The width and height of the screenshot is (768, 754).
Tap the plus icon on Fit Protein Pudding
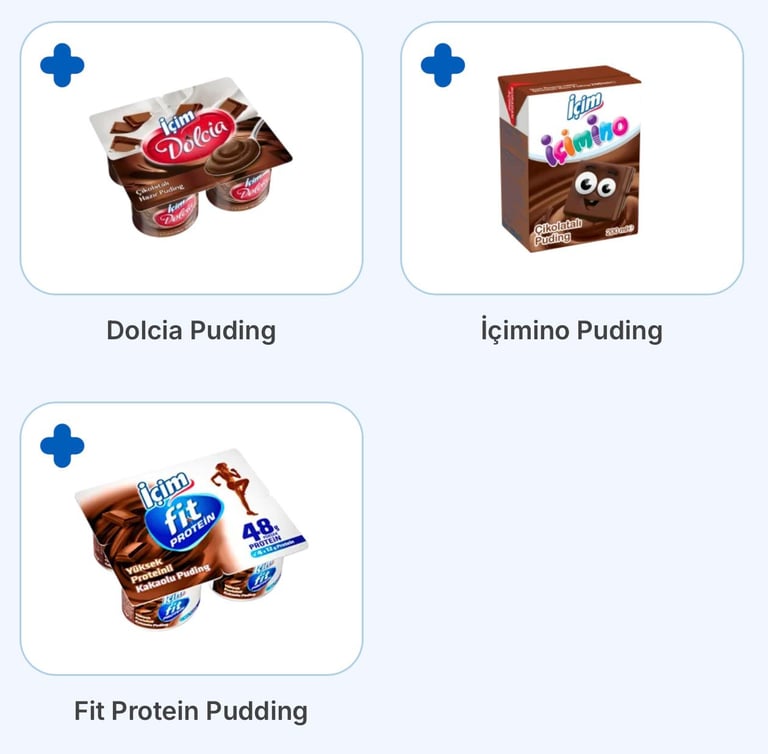[62, 445]
